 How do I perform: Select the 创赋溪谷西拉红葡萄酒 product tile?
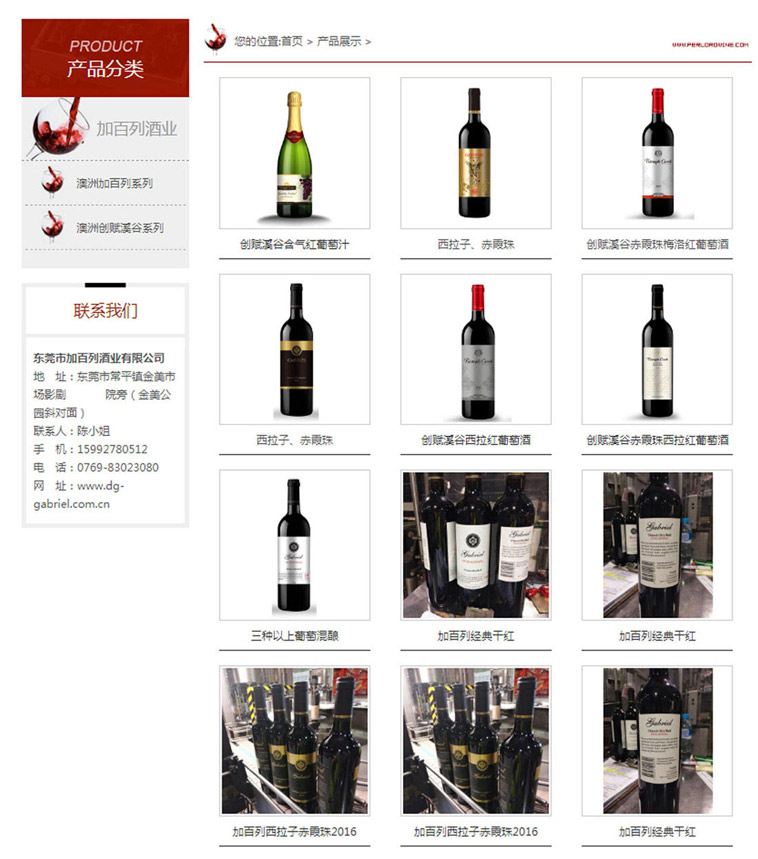pos(475,349)
